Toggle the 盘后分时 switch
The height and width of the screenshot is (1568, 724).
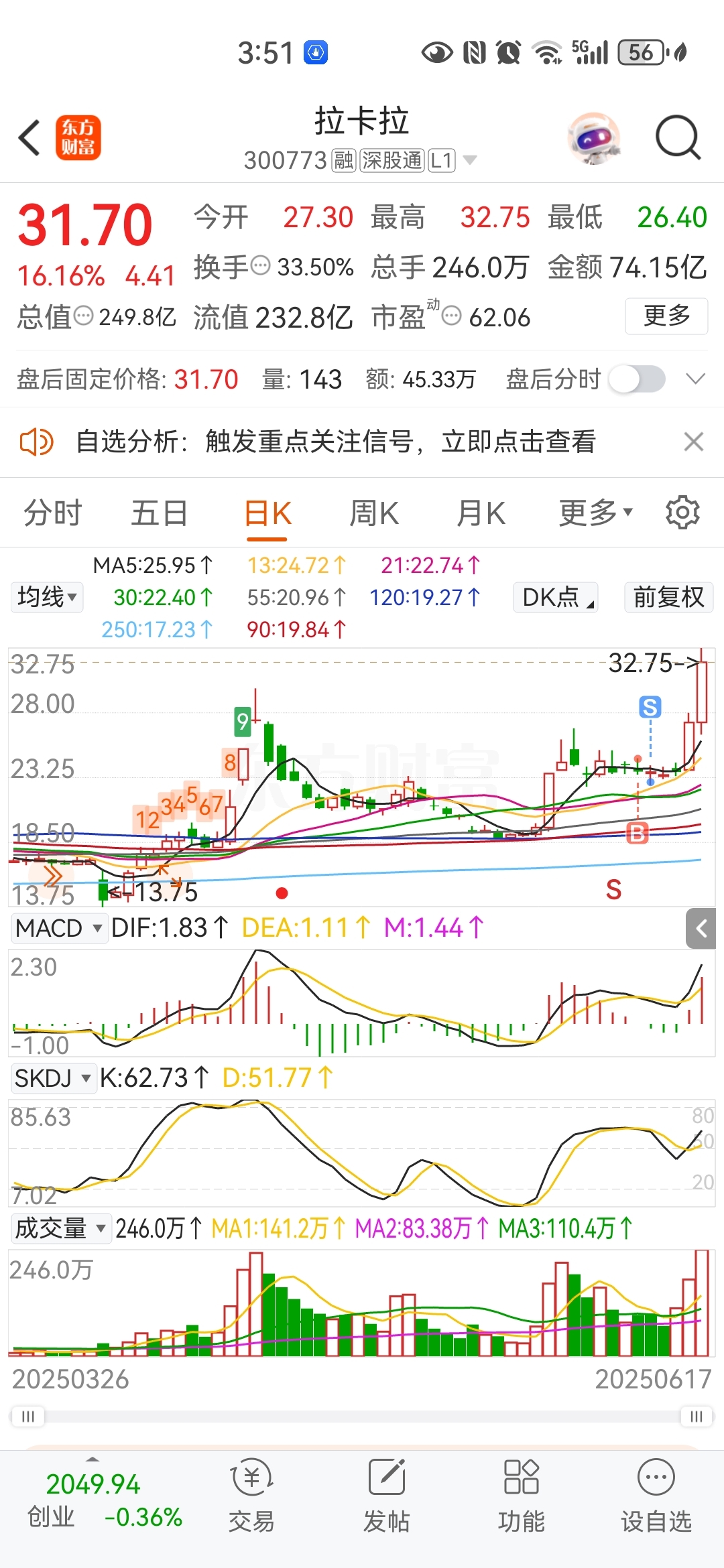pyautogui.click(x=637, y=379)
